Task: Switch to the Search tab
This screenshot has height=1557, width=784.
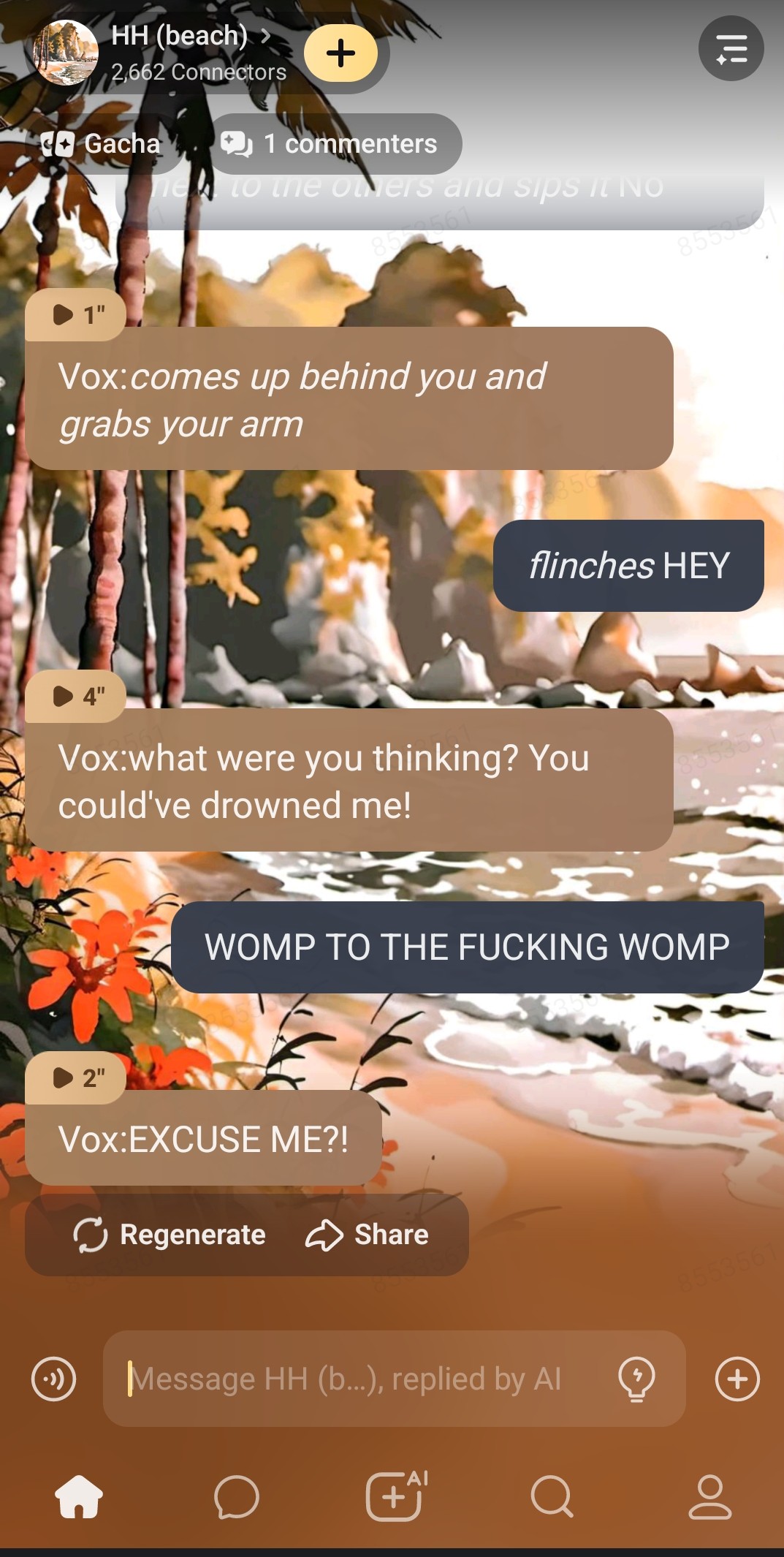Action: (x=552, y=1496)
